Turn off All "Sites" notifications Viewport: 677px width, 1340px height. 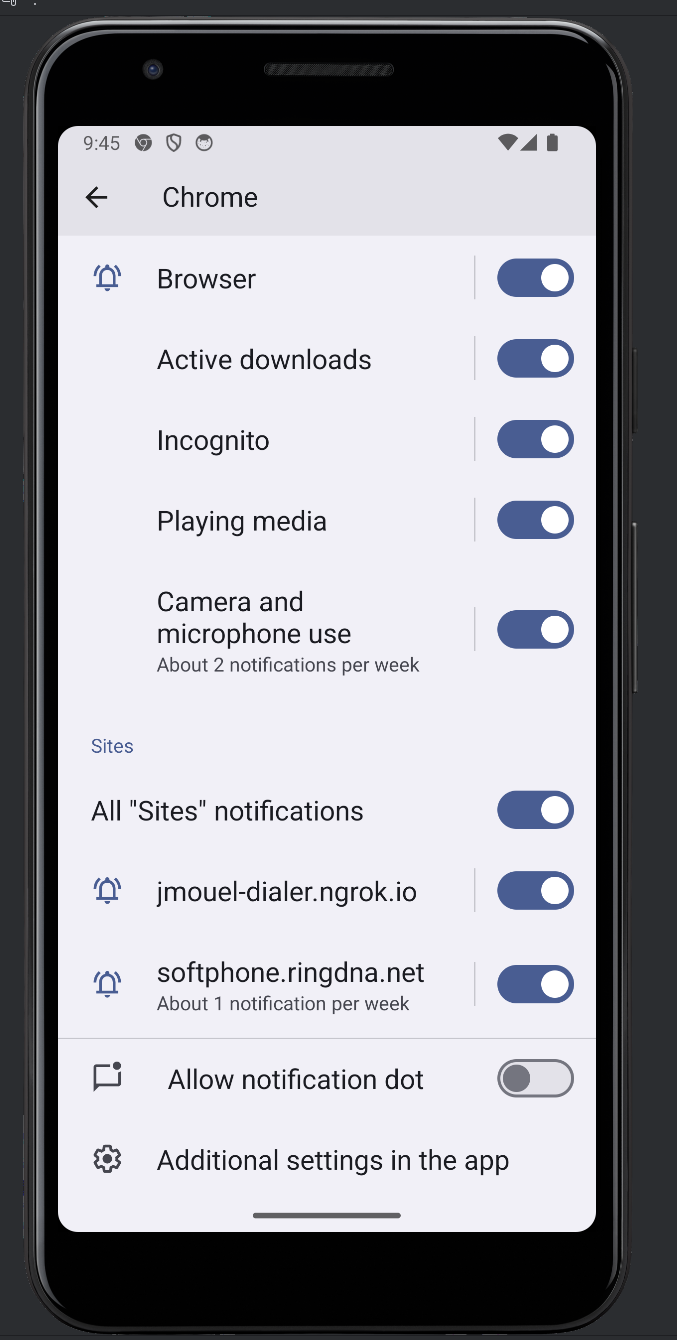[x=535, y=810]
